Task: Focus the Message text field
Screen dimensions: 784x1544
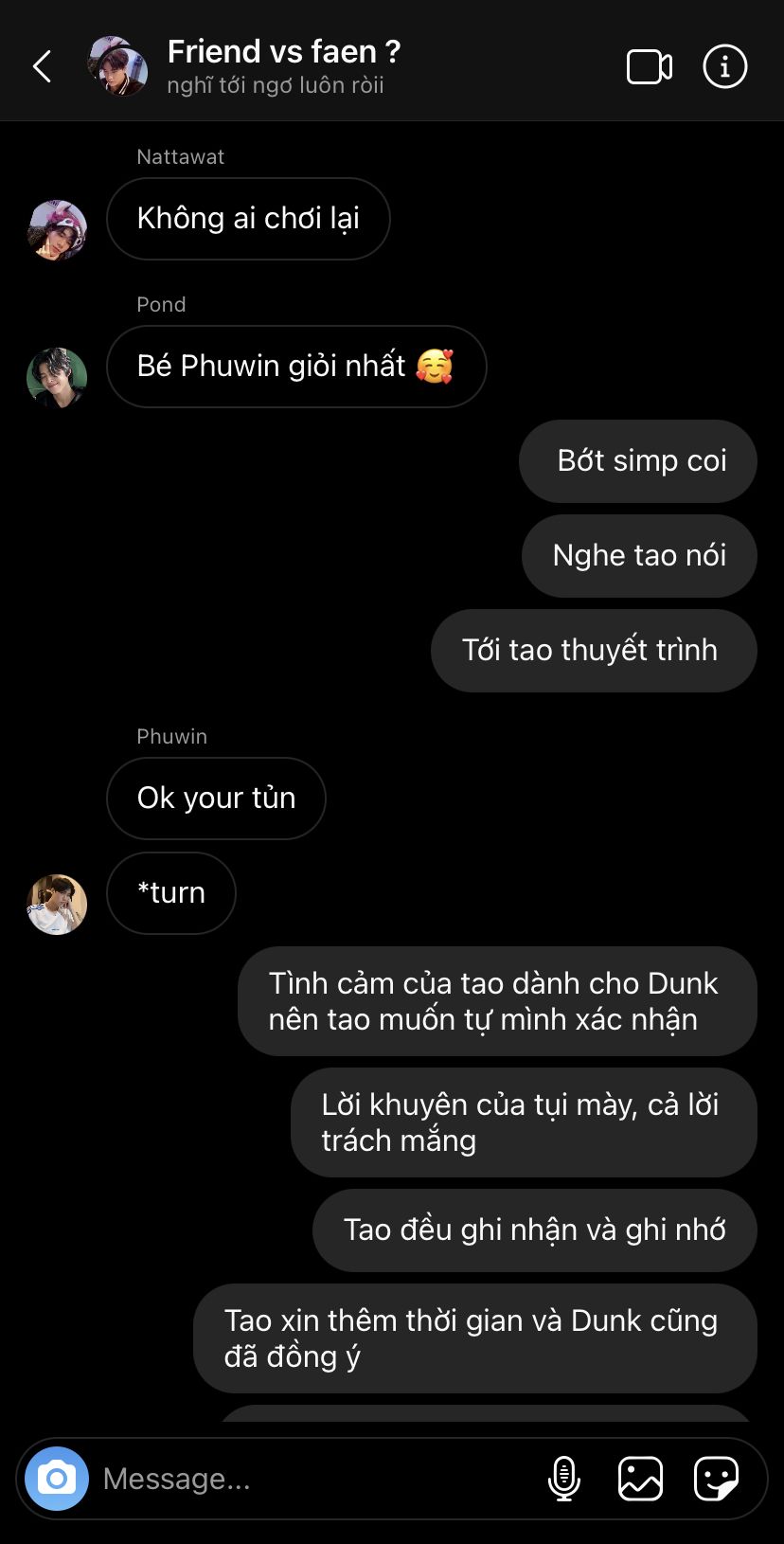Action: [312, 1479]
